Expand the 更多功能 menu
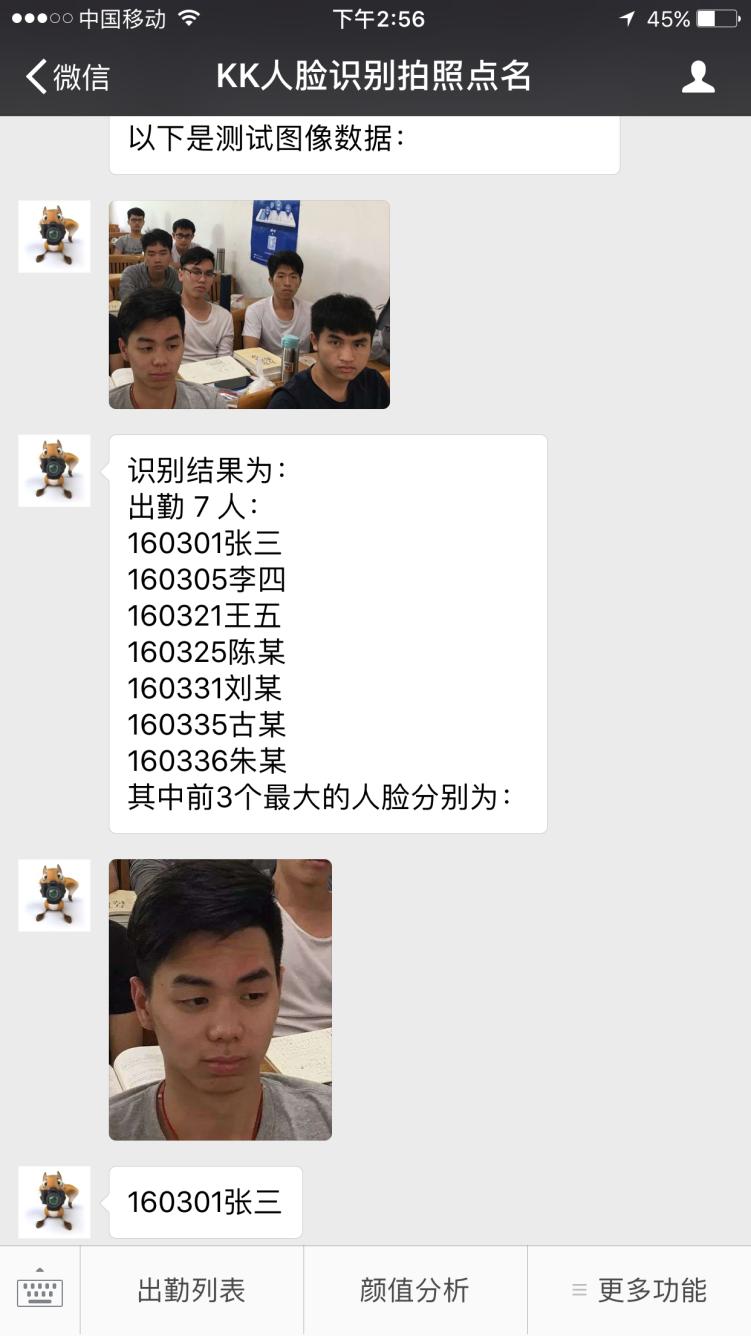751x1336 pixels. [x=639, y=1290]
